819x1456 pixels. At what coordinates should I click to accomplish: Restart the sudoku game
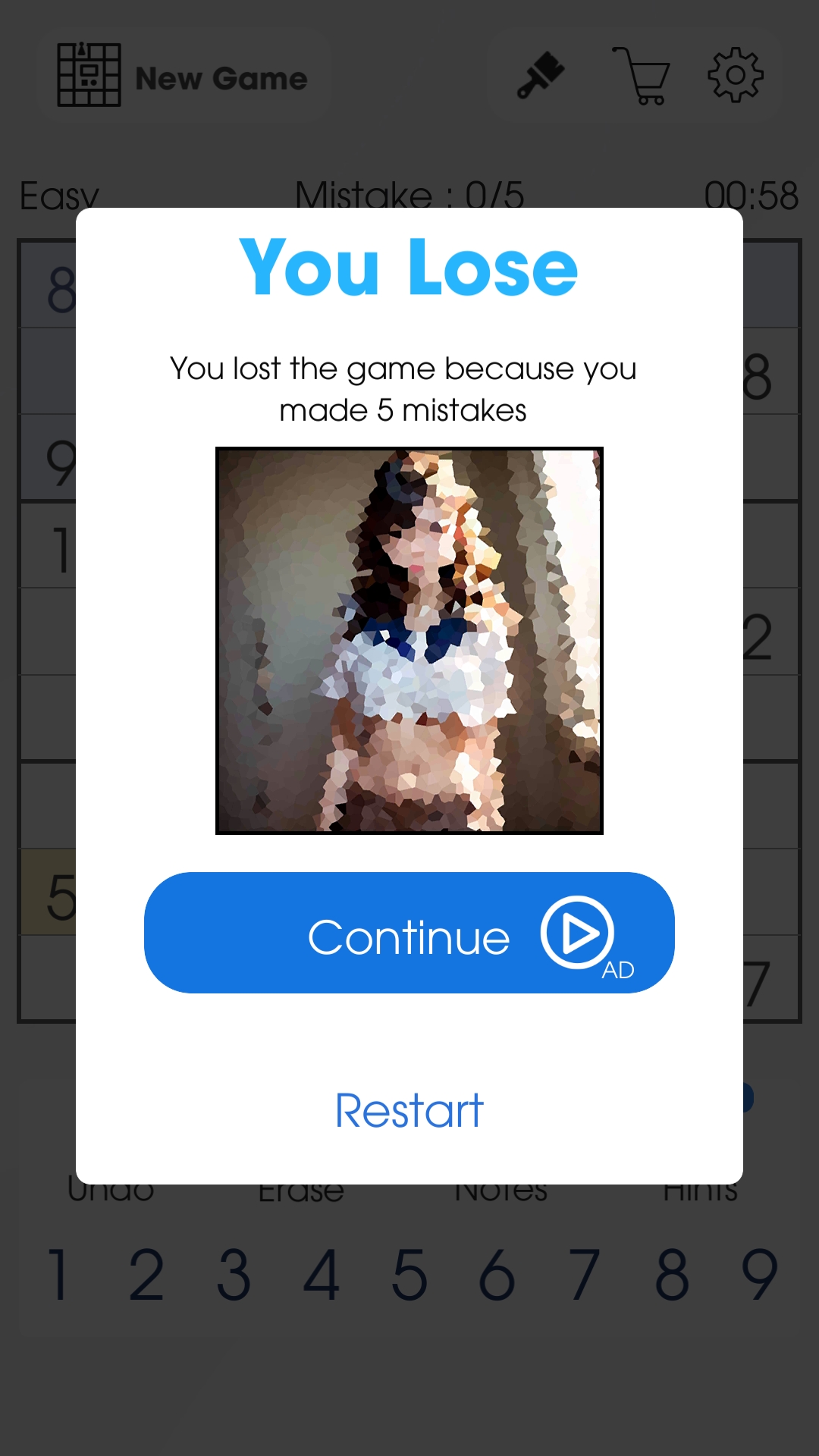409,1111
